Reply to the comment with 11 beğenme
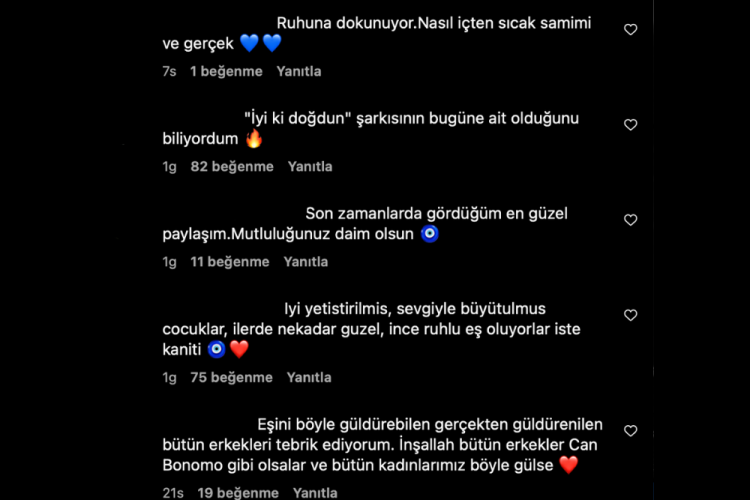 (306, 262)
